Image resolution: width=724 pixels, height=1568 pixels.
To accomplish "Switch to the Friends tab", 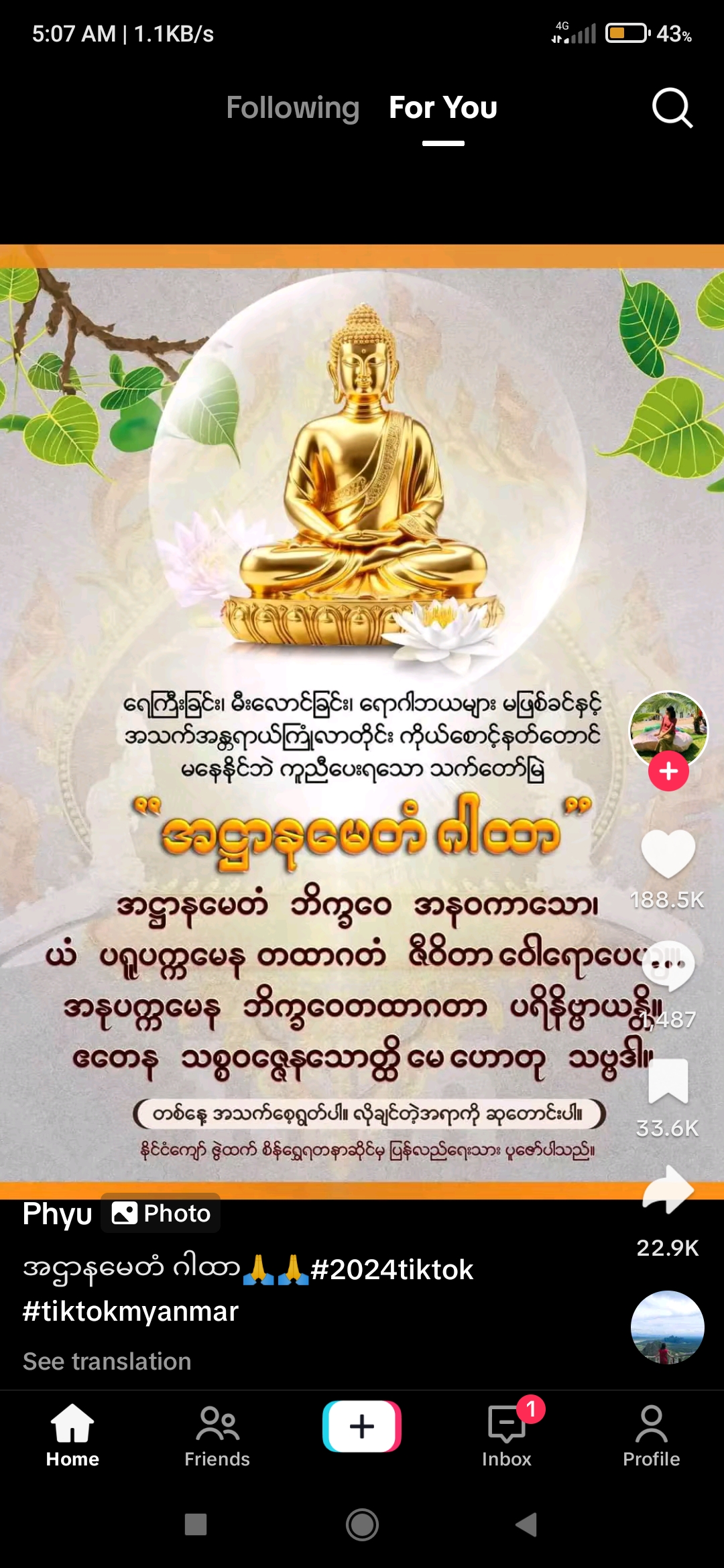I will [217, 1435].
